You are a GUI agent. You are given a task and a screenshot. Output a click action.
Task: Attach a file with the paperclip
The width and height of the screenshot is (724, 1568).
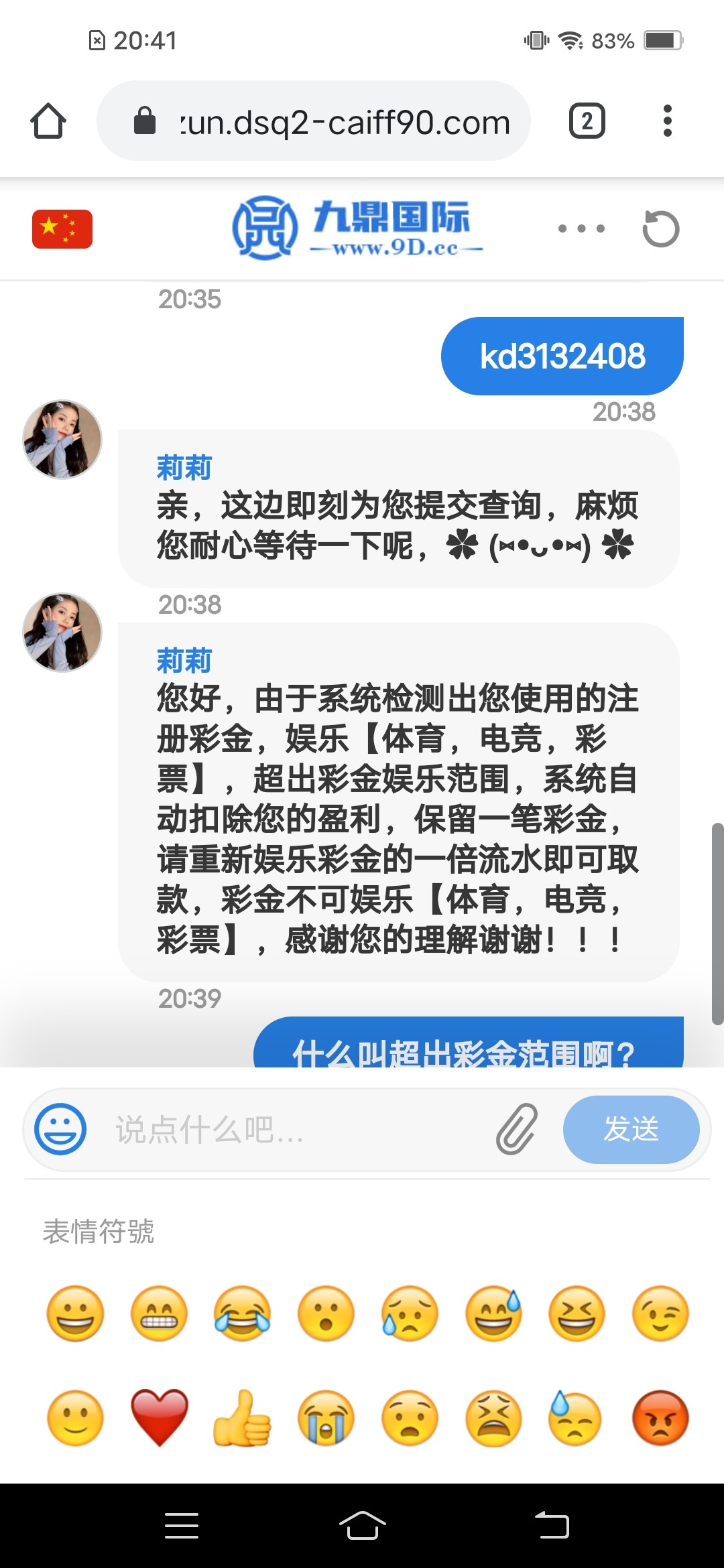517,1129
